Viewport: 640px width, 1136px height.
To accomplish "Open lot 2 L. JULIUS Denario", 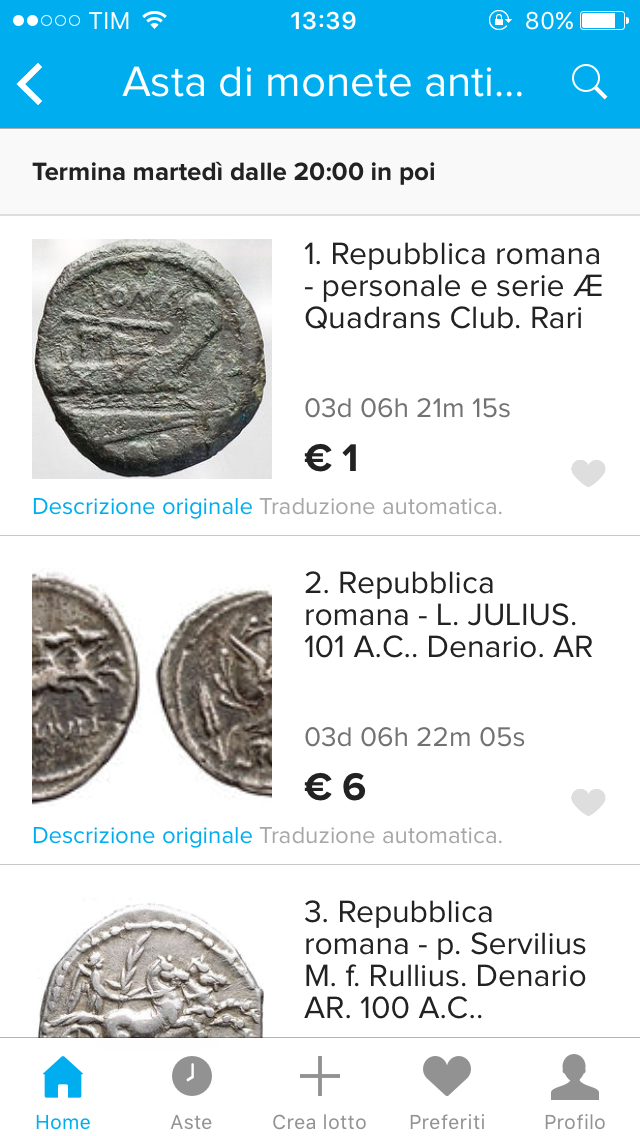I will click(448, 616).
